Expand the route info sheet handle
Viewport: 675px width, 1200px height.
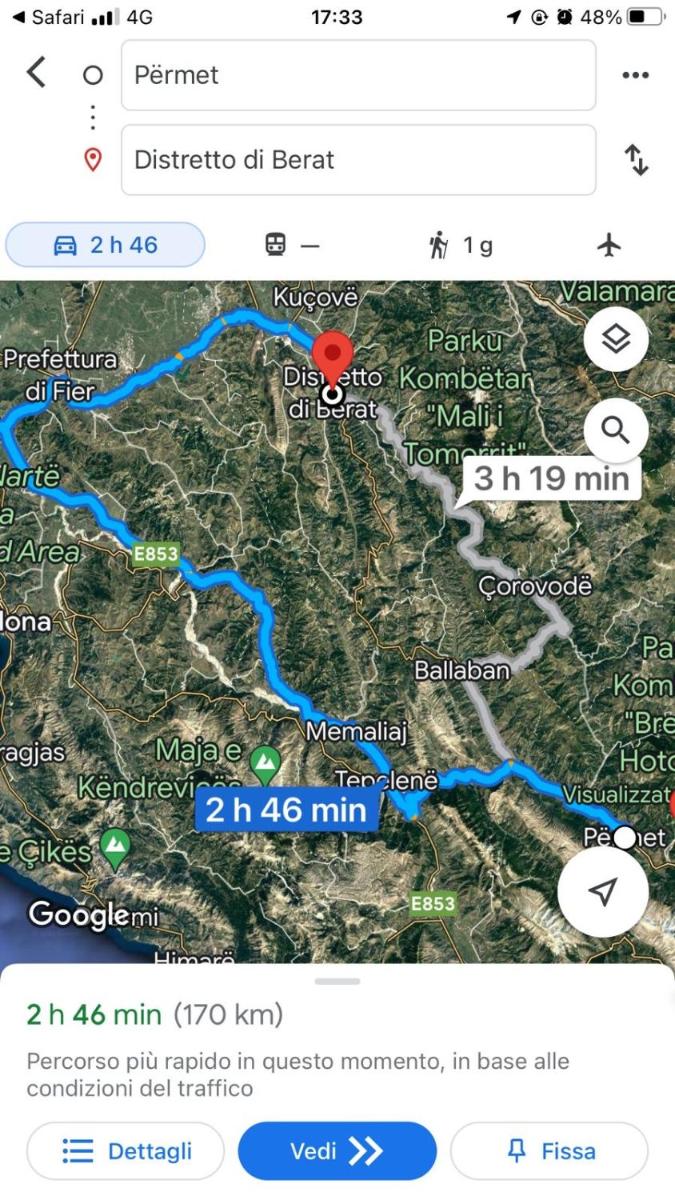tap(337, 981)
